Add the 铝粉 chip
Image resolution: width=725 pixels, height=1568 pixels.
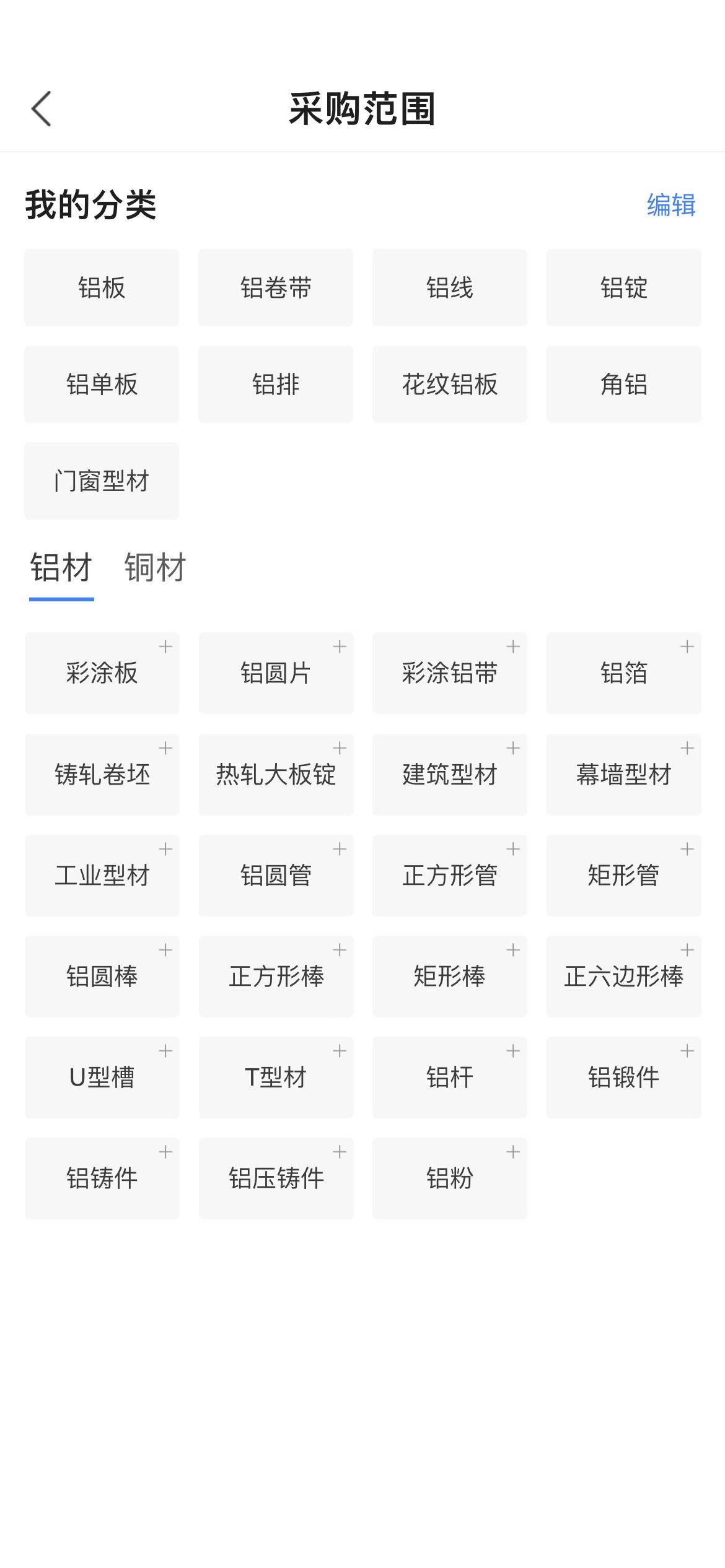click(x=450, y=1178)
